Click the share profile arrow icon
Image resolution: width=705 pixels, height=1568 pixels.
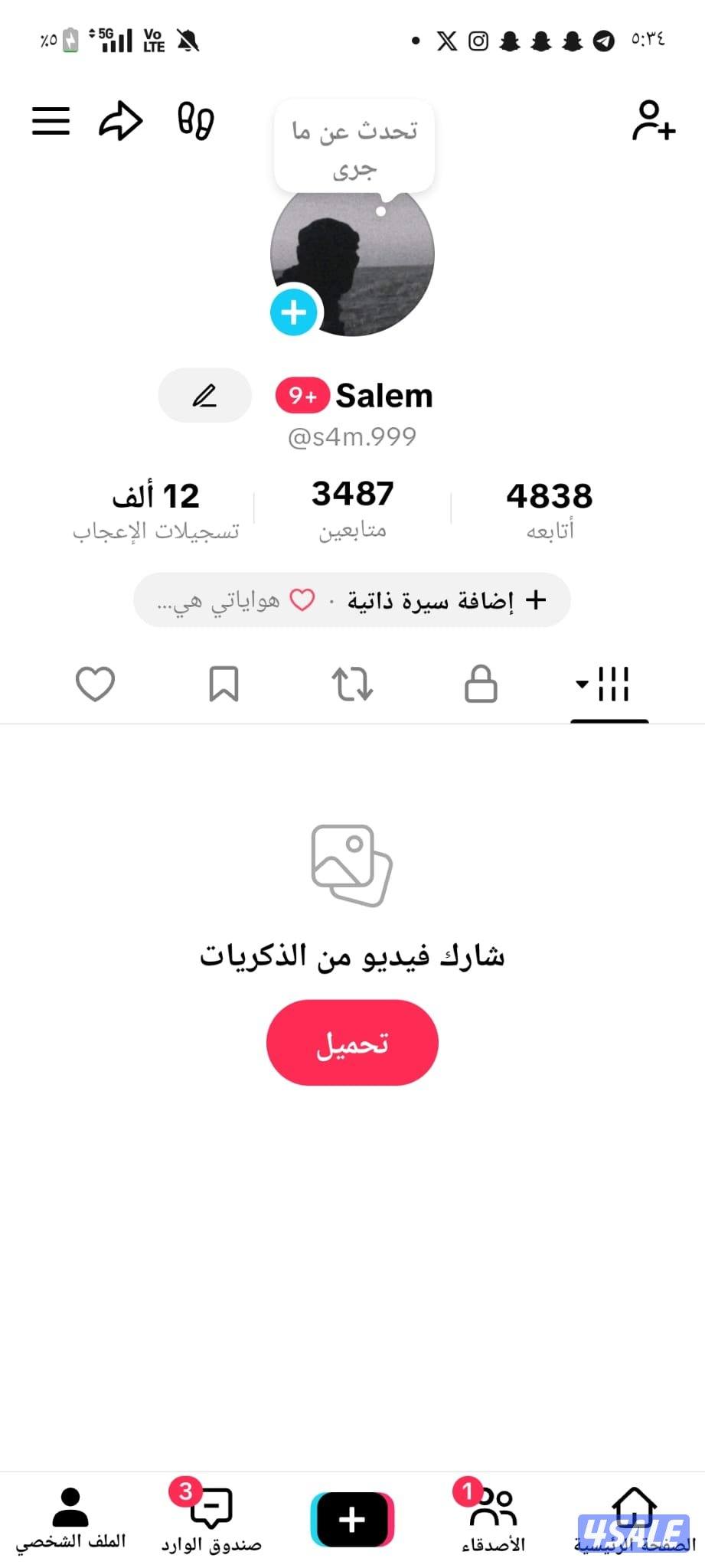[120, 121]
